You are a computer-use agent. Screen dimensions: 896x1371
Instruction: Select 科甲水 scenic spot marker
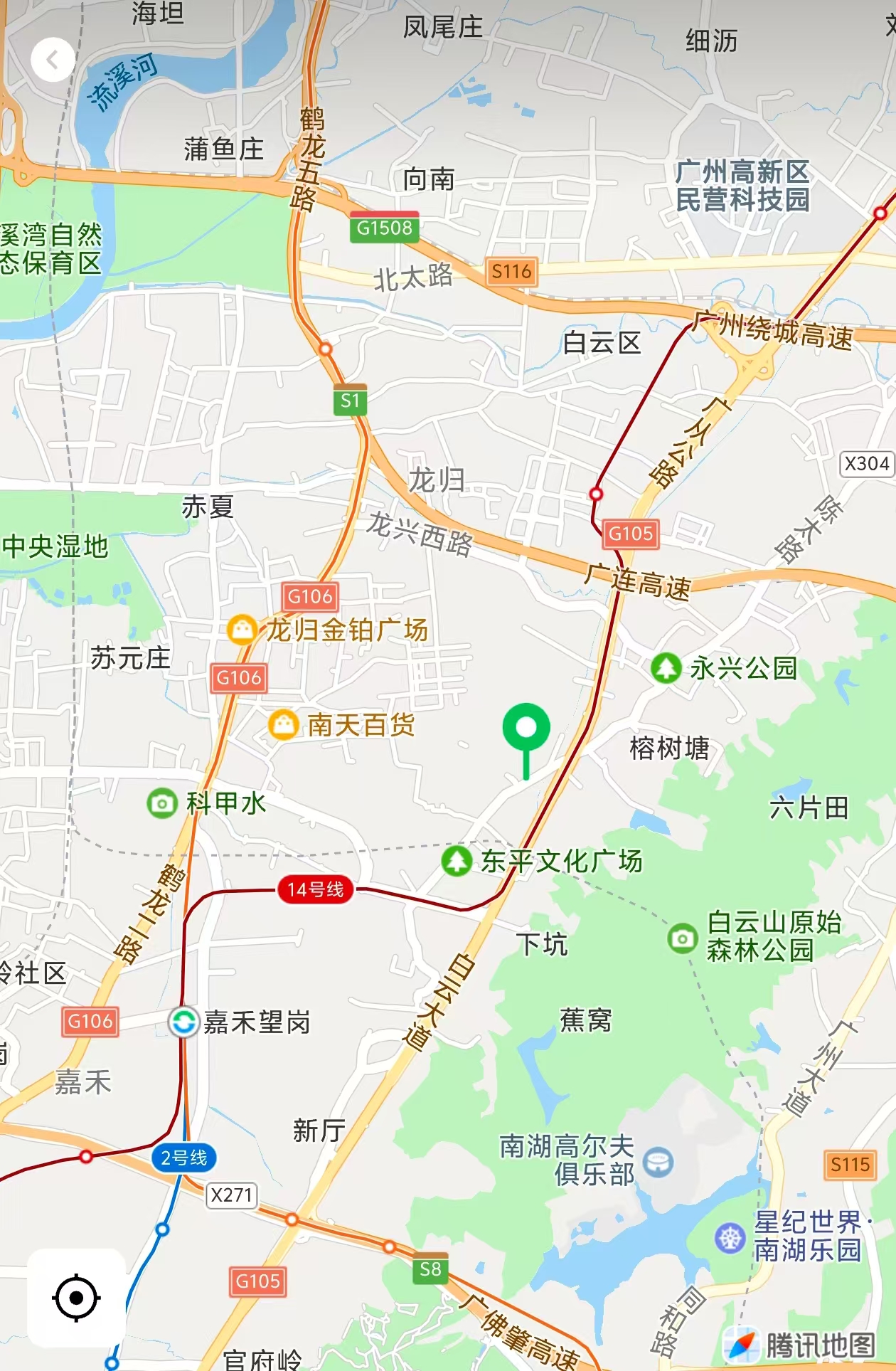click(x=162, y=803)
